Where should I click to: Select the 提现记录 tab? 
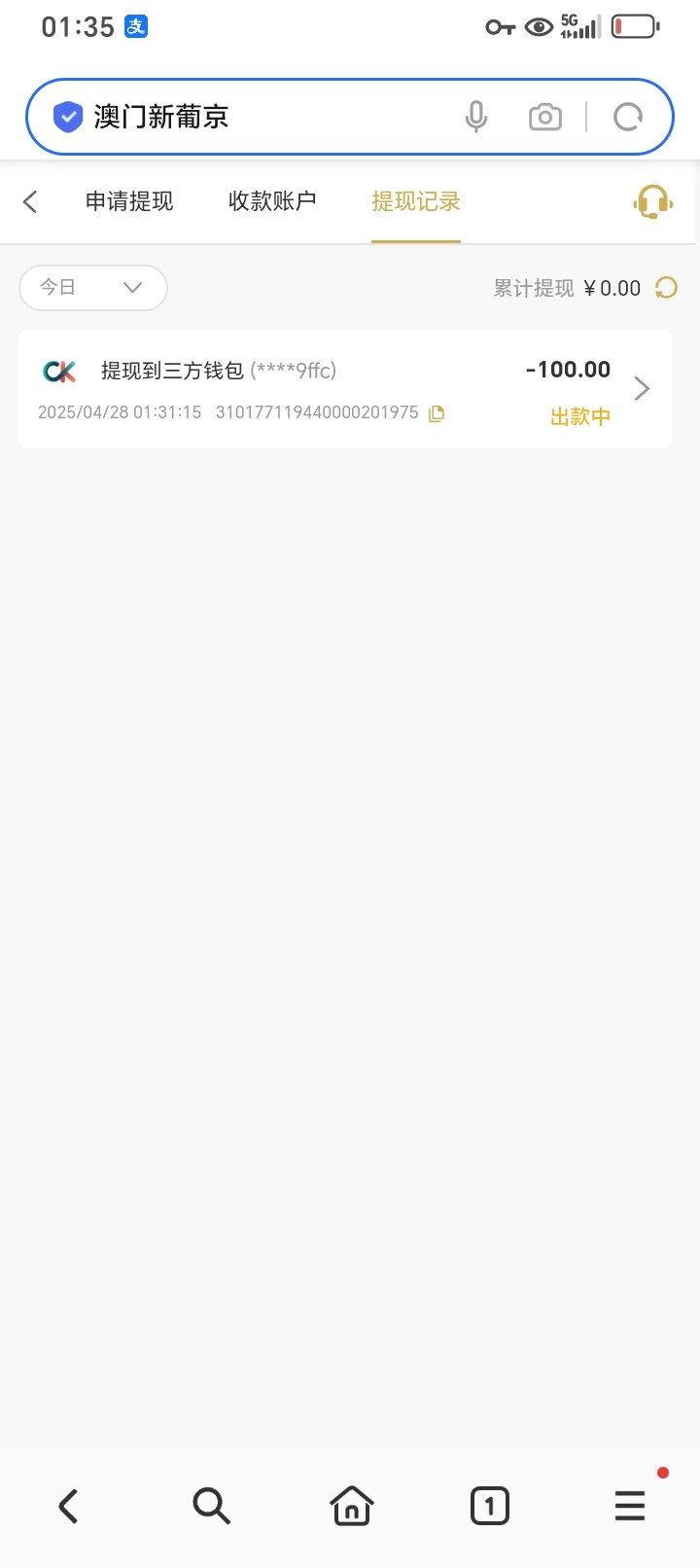[x=416, y=201]
